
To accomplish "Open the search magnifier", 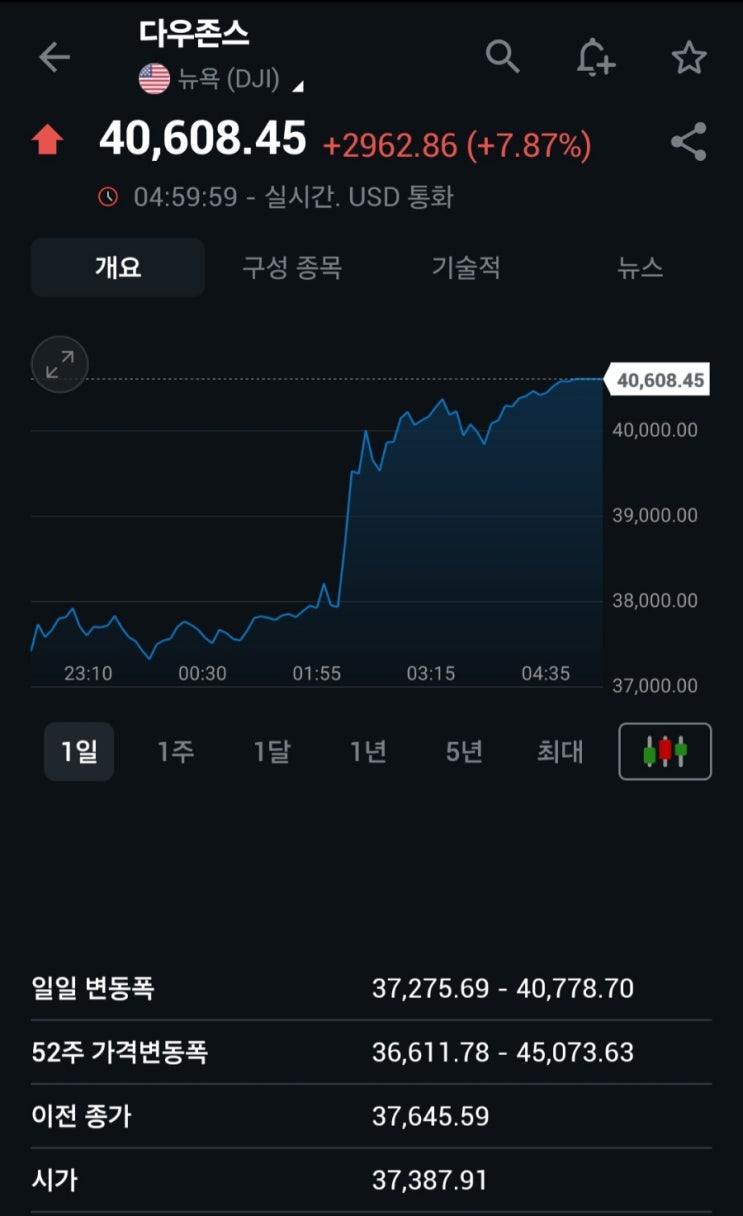I will pos(502,57).
